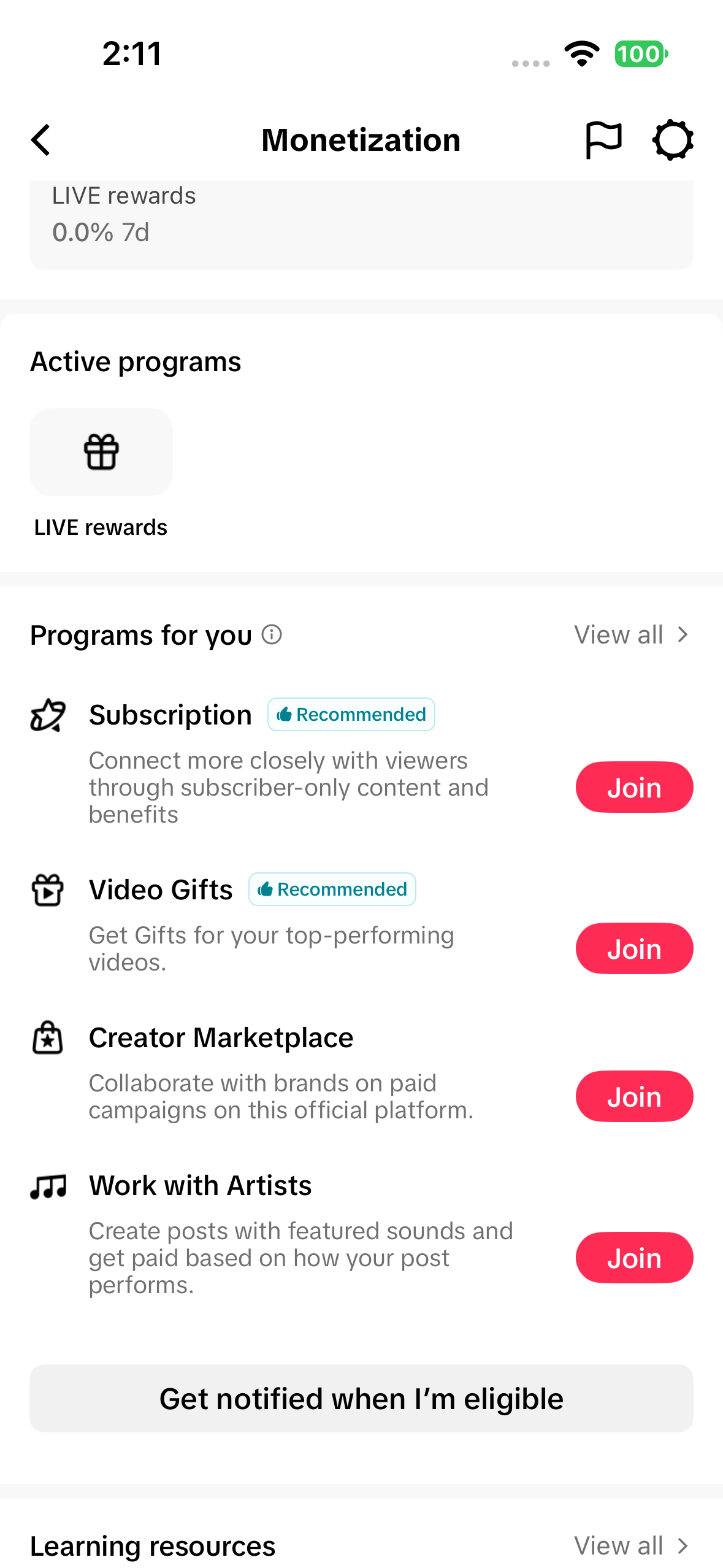Join Creator Marketplace

pyautogui.click(x=634, y=1096)
